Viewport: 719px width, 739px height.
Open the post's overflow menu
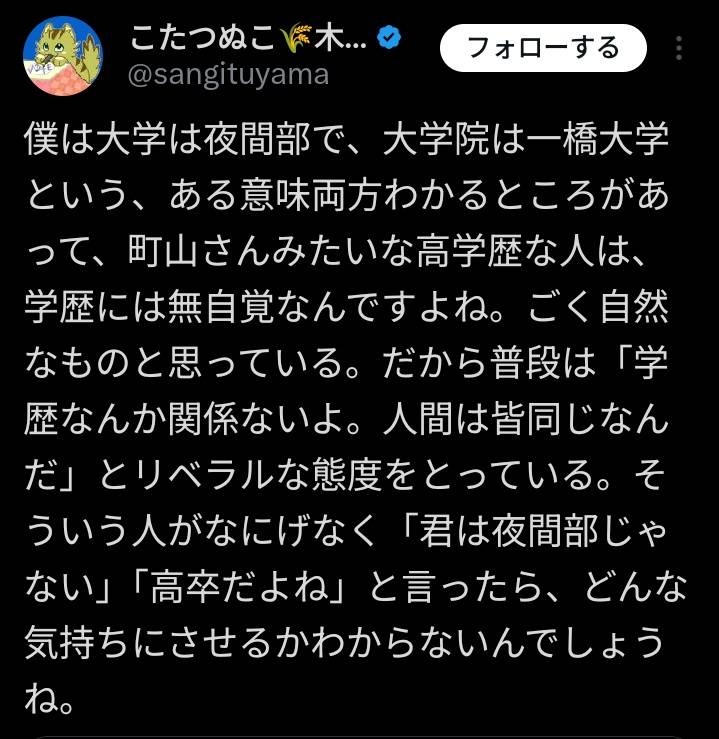coord(681,48)
